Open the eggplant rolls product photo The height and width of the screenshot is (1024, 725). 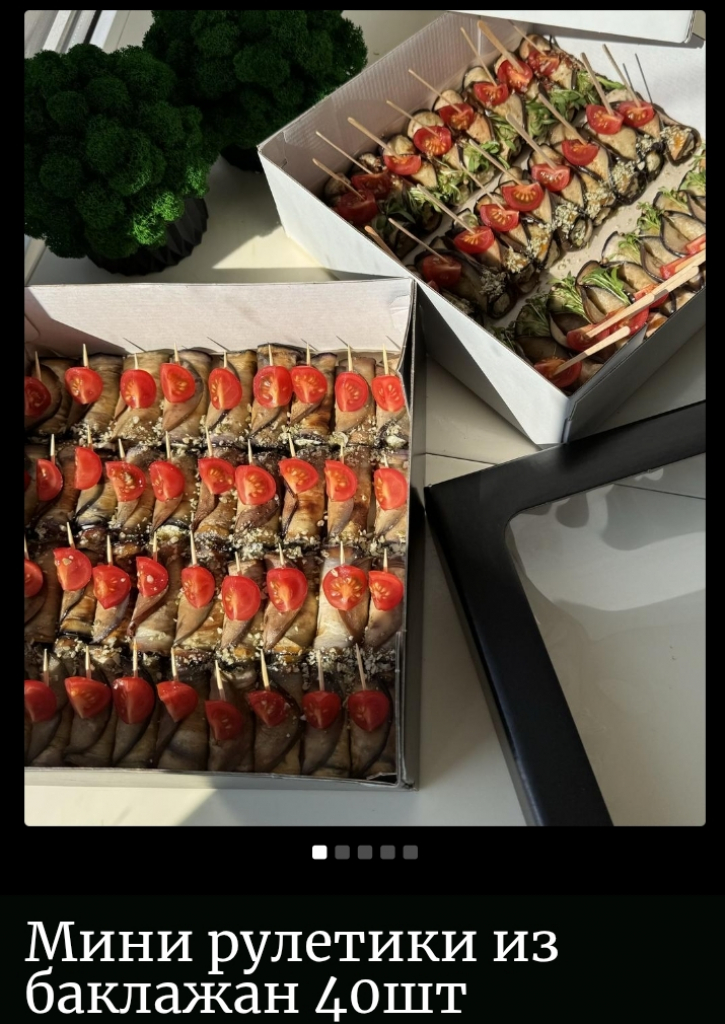pyautogui.click(x=364, y=418)
